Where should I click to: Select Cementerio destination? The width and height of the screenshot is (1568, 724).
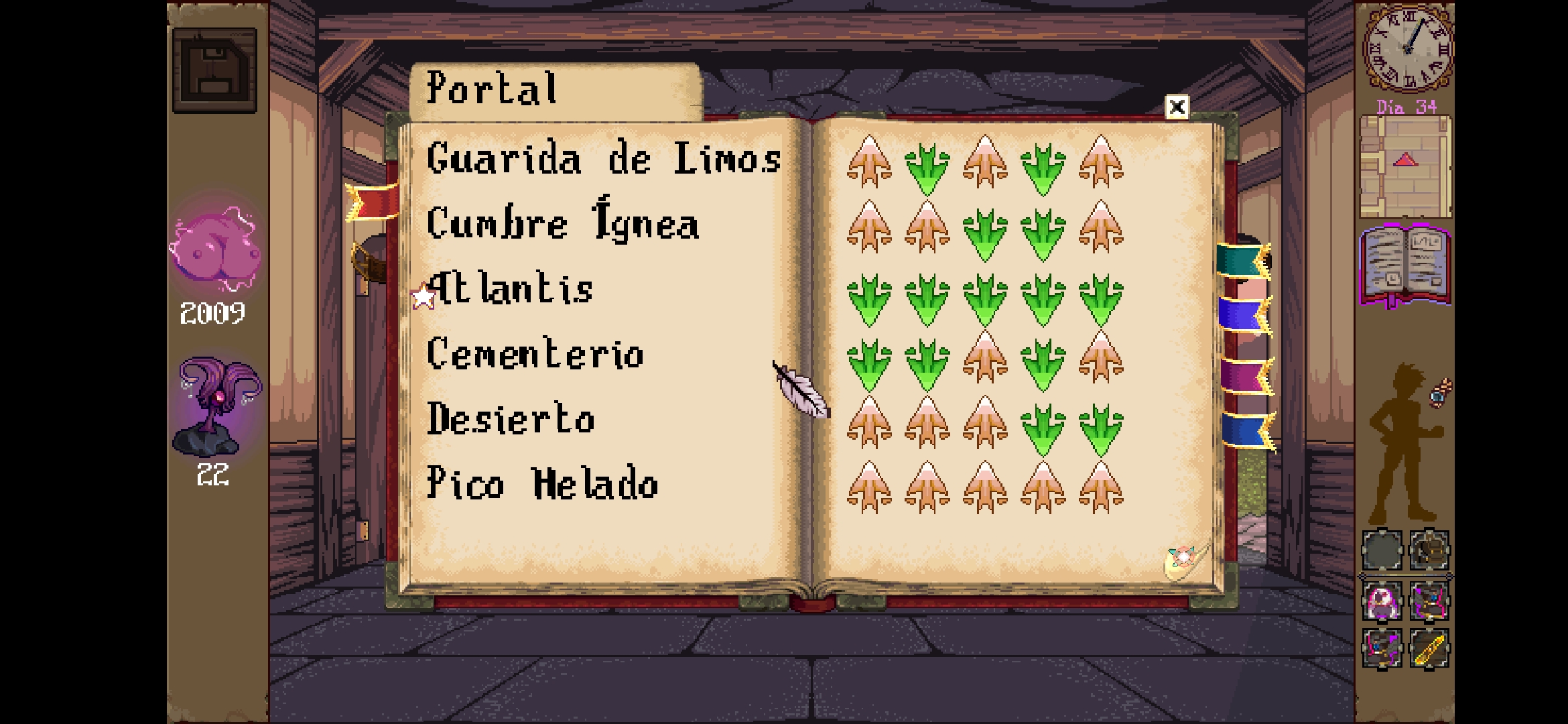click(x=535, y=354)
